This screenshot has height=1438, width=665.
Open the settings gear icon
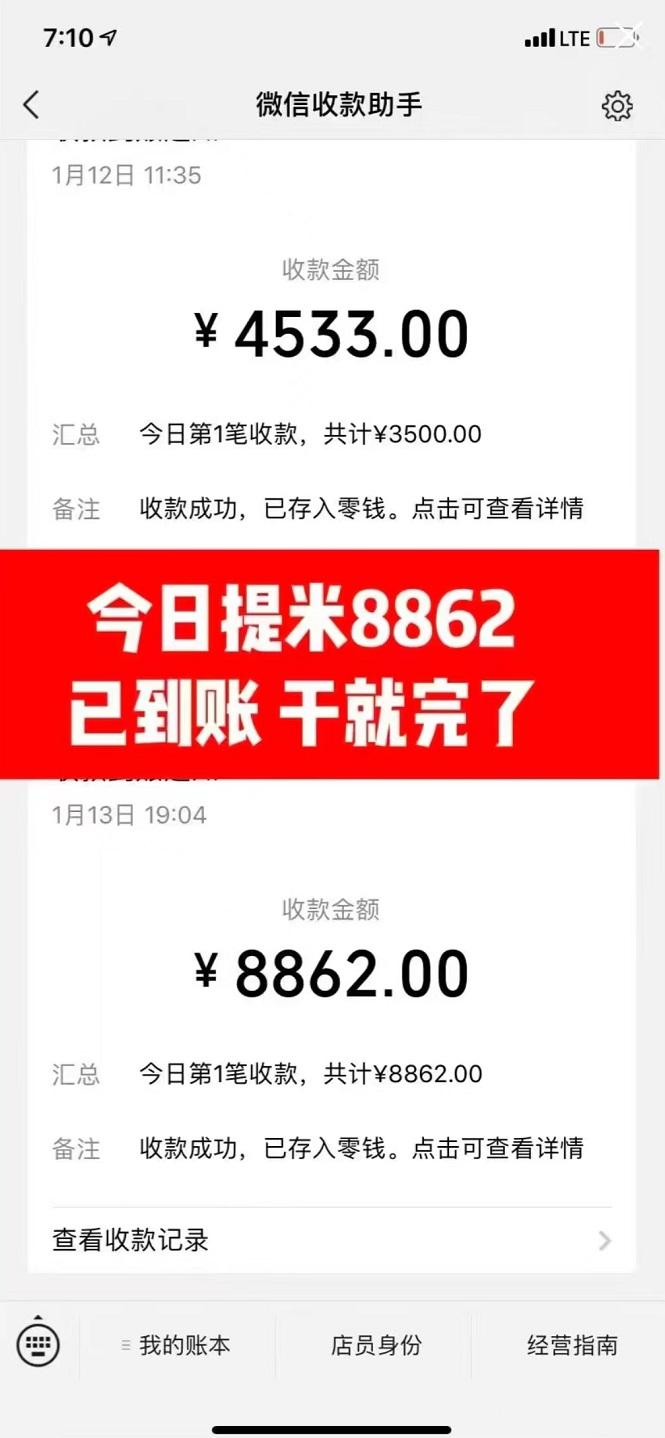click(617, 105)
